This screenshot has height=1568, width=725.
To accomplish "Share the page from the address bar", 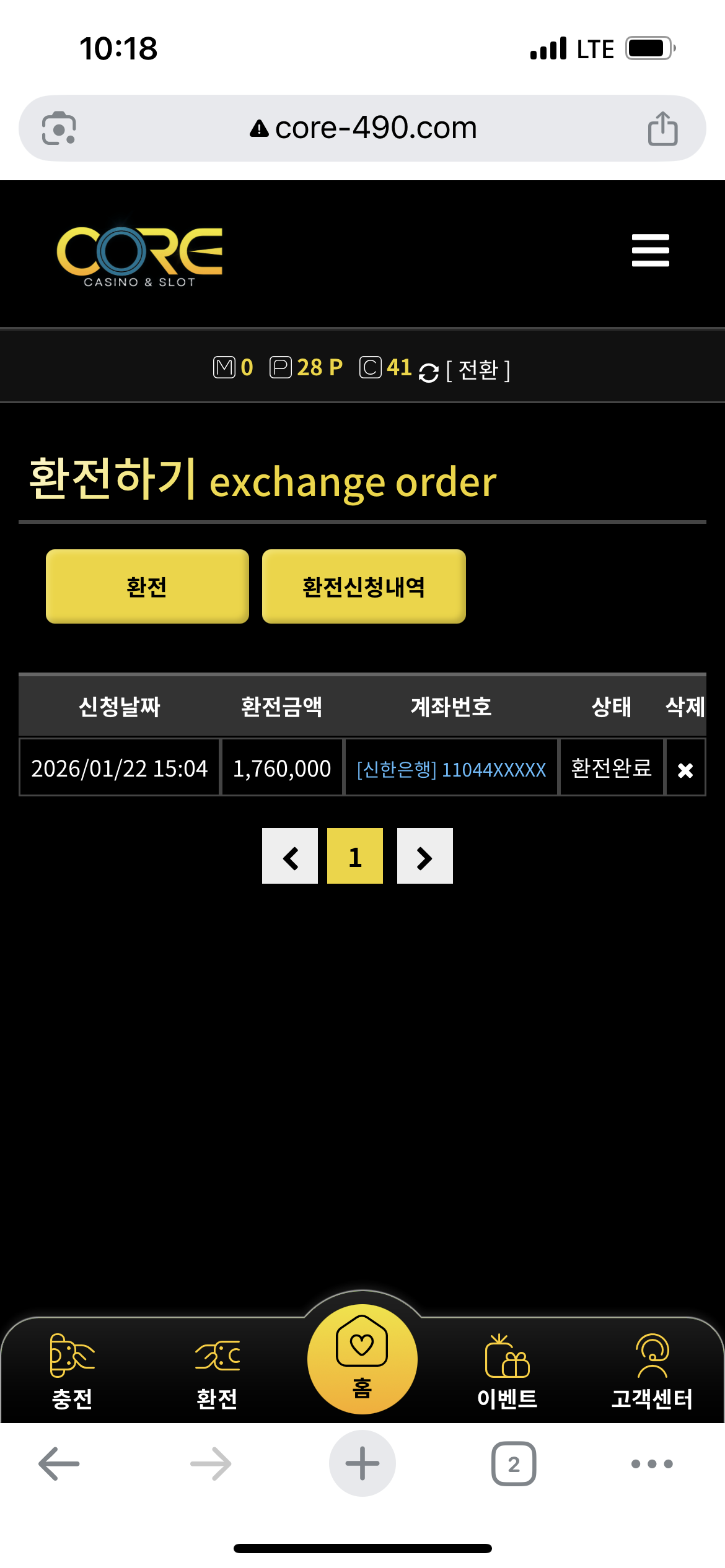I will (662, 129).
